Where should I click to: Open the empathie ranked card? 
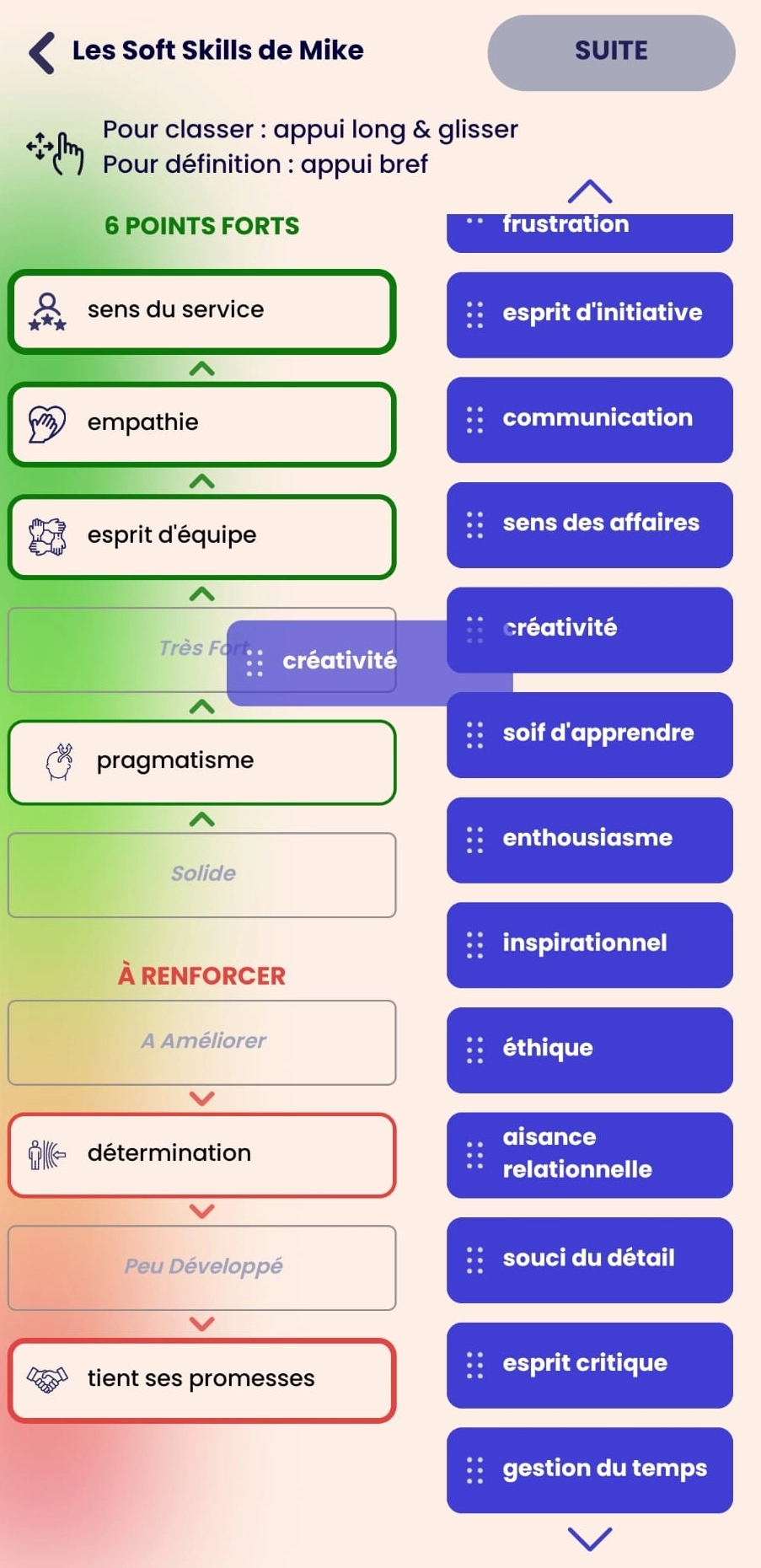click(202, 423)
